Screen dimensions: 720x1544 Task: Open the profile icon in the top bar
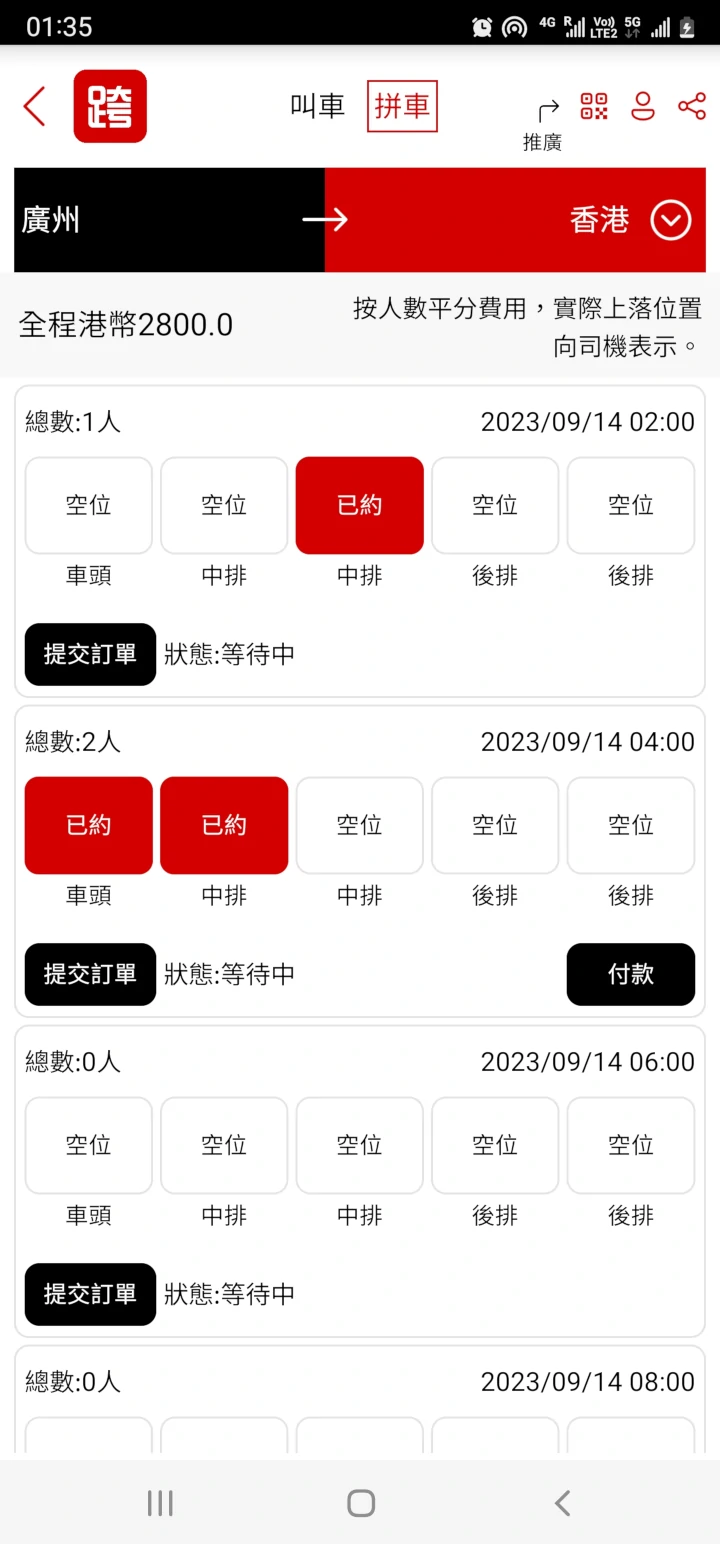(x=643, y=107)
